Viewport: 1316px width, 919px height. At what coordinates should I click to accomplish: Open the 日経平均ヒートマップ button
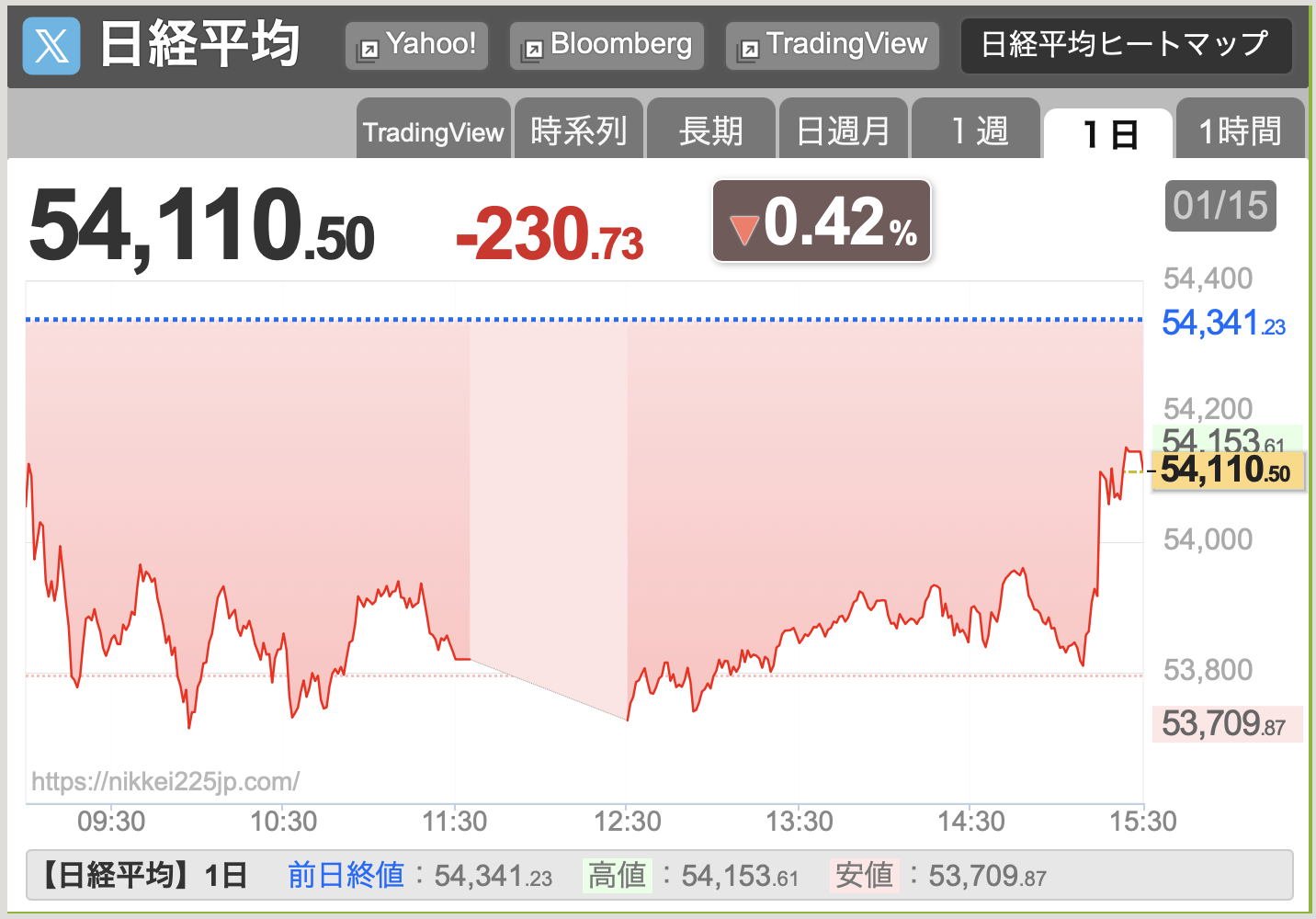pos(1126,45)
